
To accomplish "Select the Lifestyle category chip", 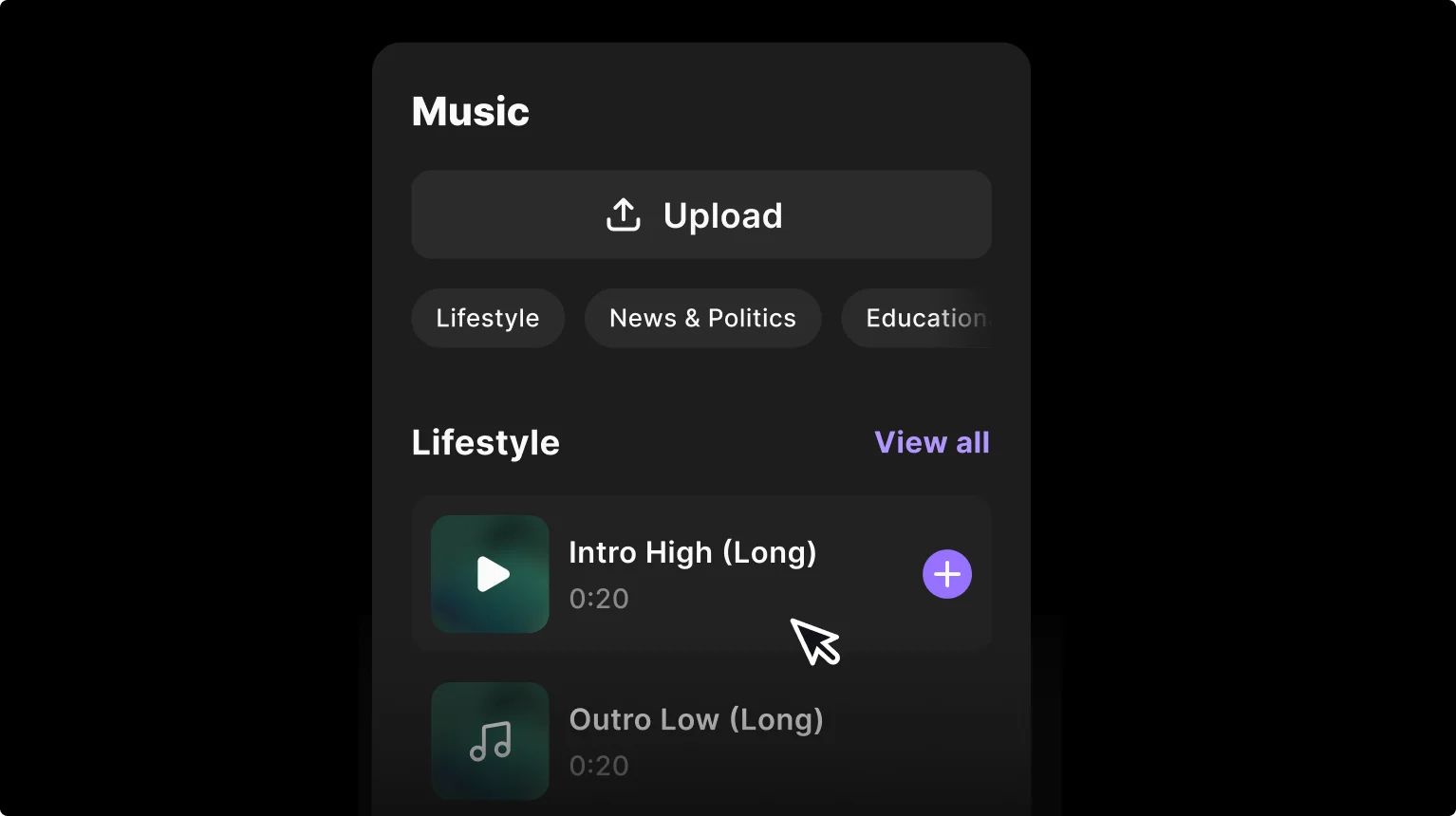I will coord(488,318).
